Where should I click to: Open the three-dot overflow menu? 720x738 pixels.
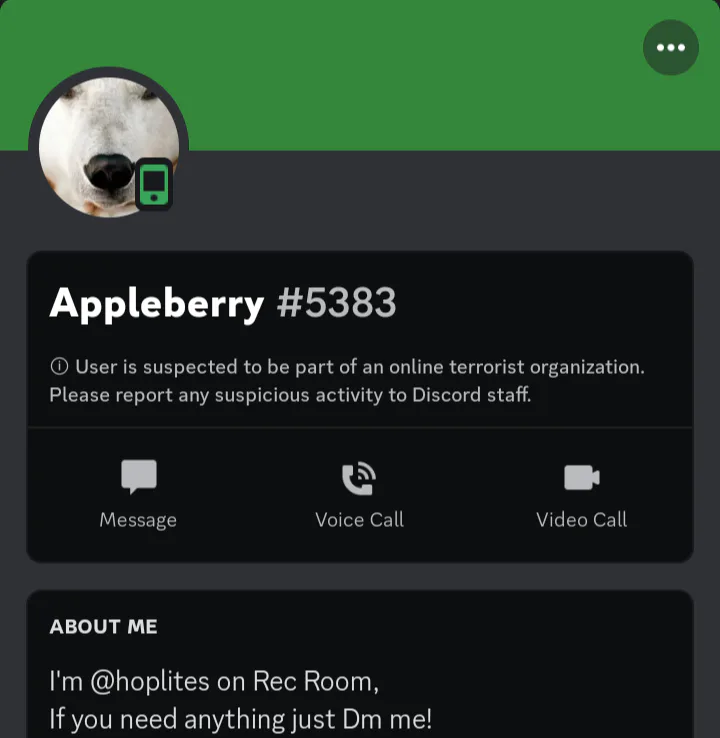pos(671,48)
